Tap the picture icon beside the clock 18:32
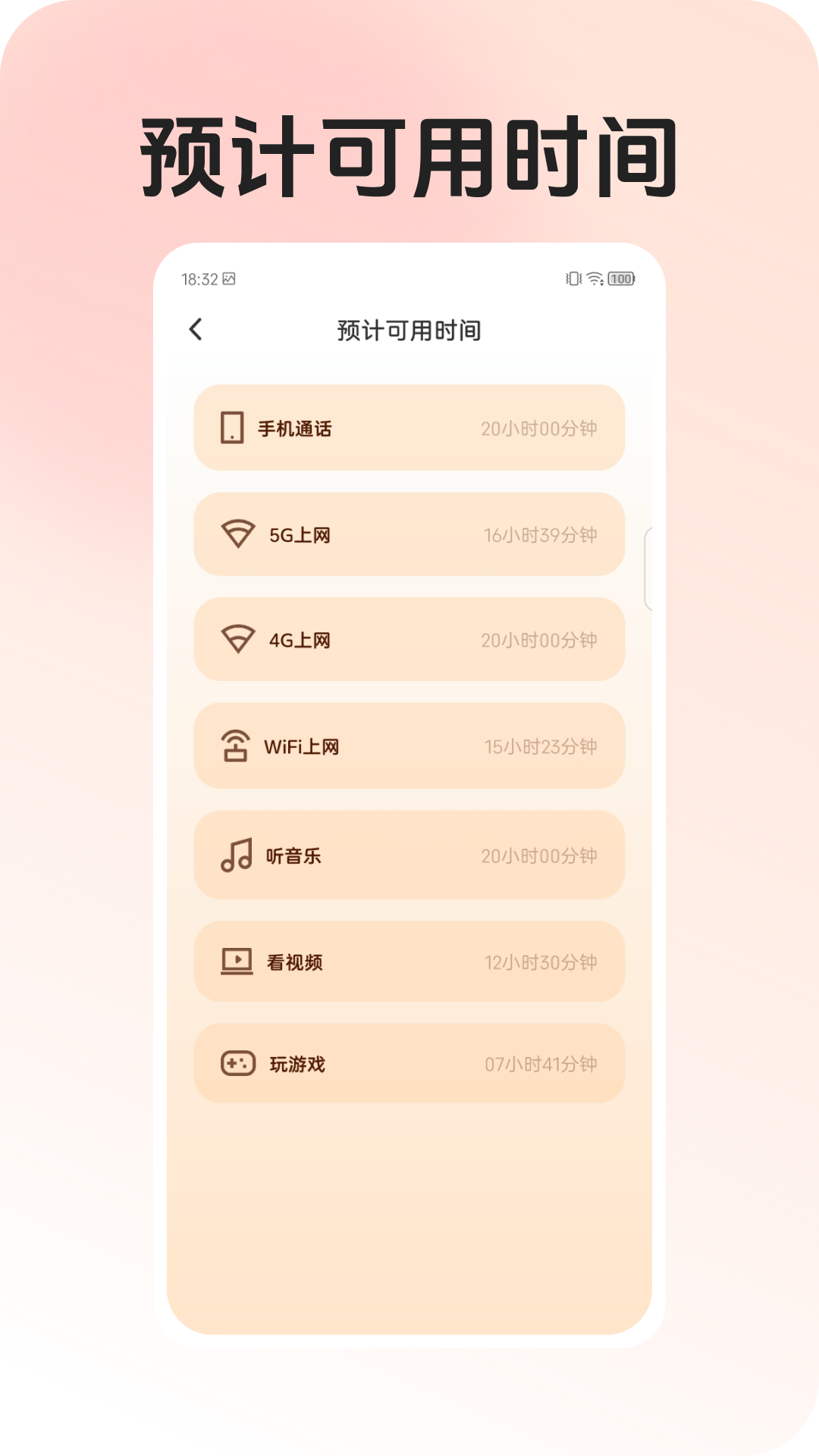The image size is (819, 1456). [x=228, y=278]
